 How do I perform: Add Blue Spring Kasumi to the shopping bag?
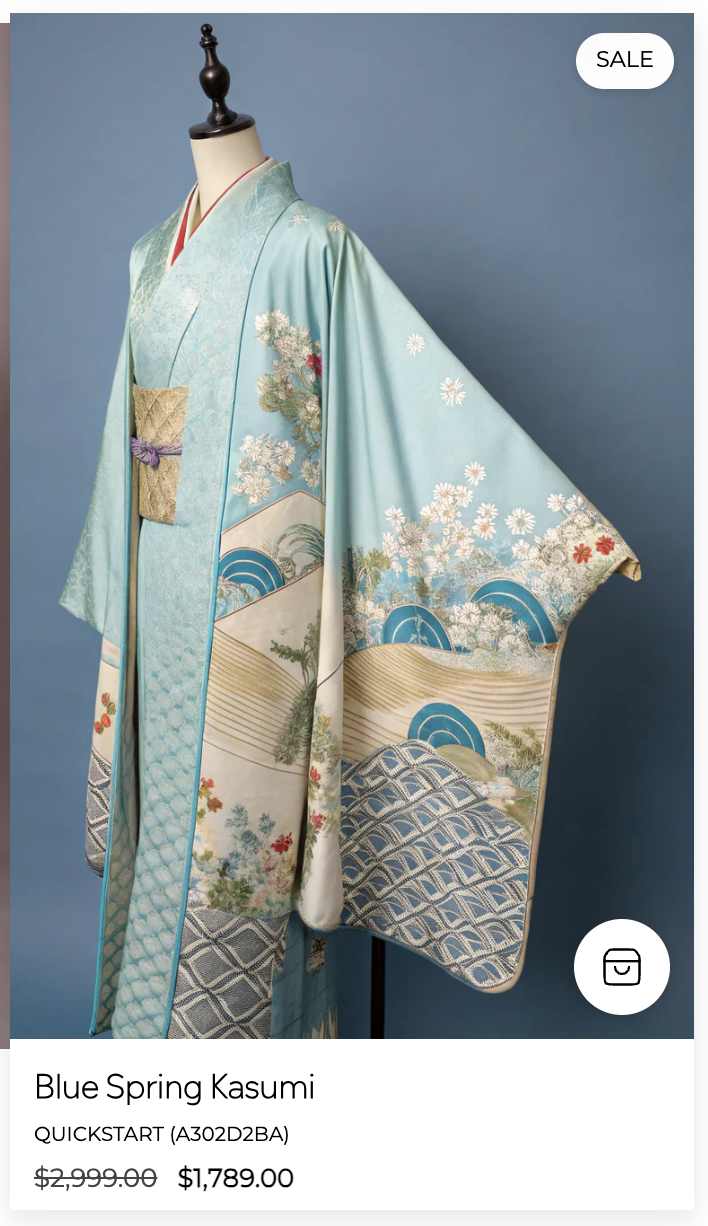pyautogui.click(x=621, y=967)
